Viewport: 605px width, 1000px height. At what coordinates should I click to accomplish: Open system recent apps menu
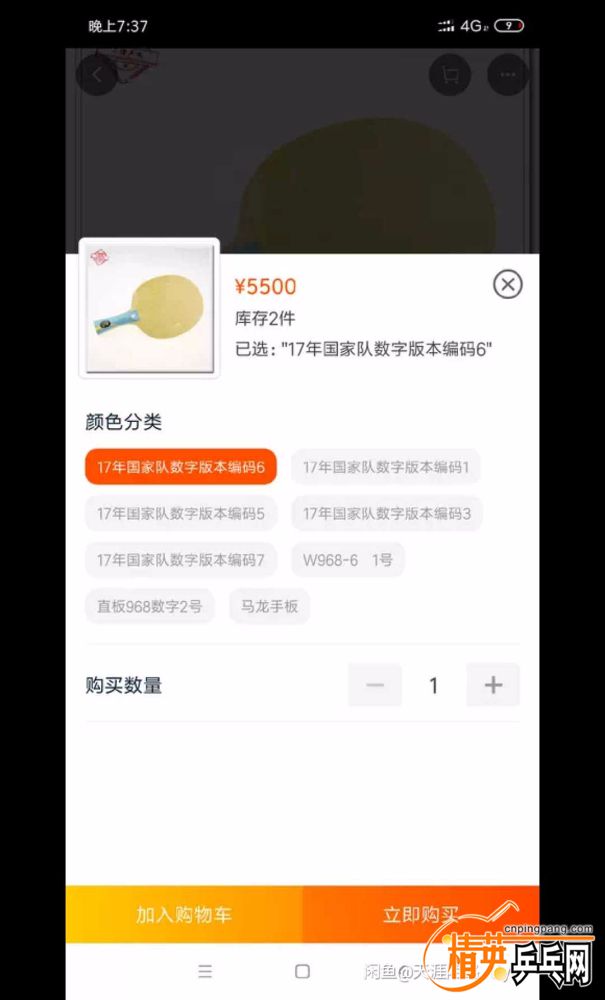205,971
